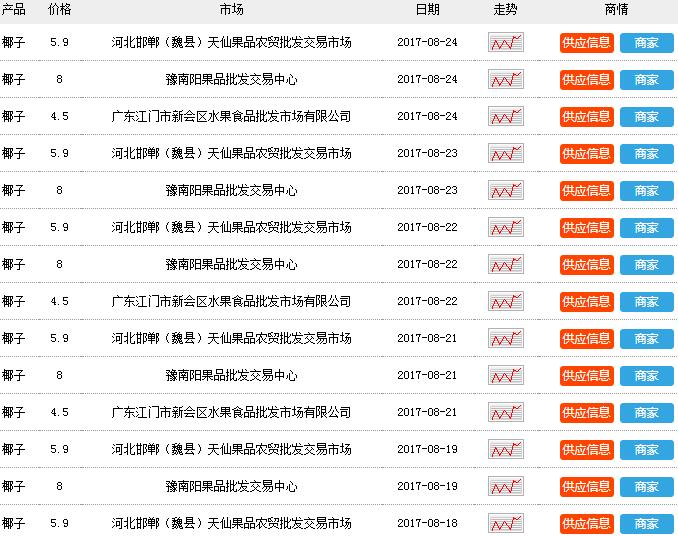678x536 pixels.
Task: Open 商家 for 河北邯郸 market on 2017-08-18
Action: pos(646,523)
